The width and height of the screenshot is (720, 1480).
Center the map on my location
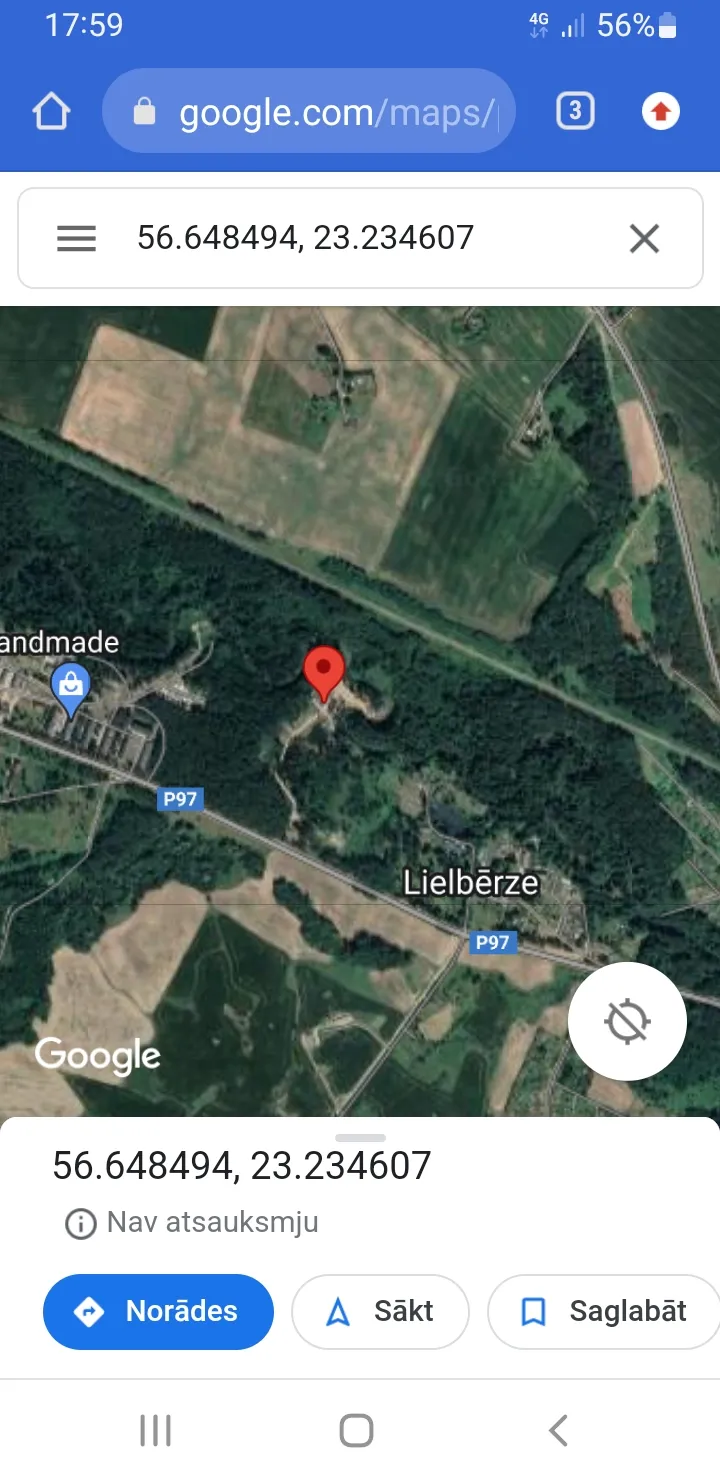(x=627, y=1021)
